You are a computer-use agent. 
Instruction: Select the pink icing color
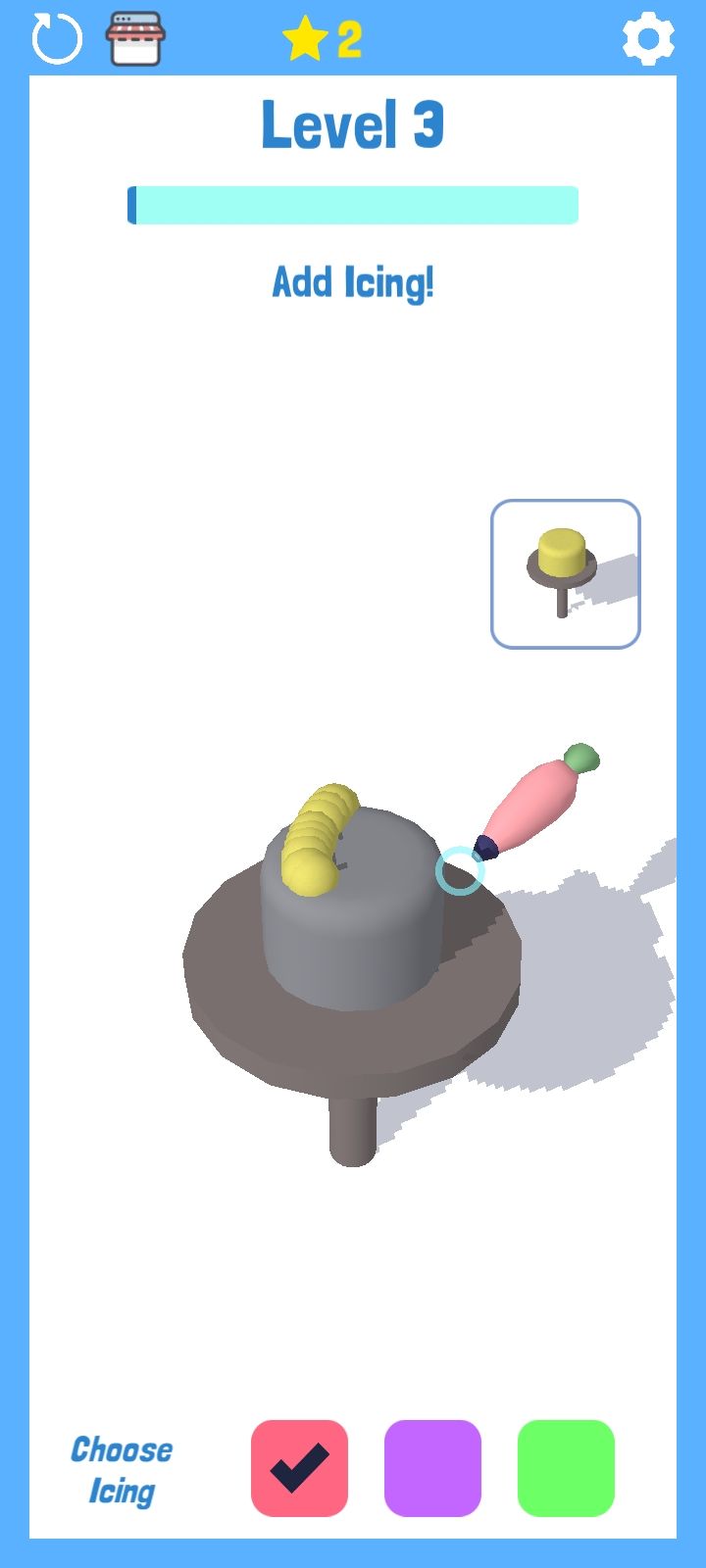[299, 1468]
